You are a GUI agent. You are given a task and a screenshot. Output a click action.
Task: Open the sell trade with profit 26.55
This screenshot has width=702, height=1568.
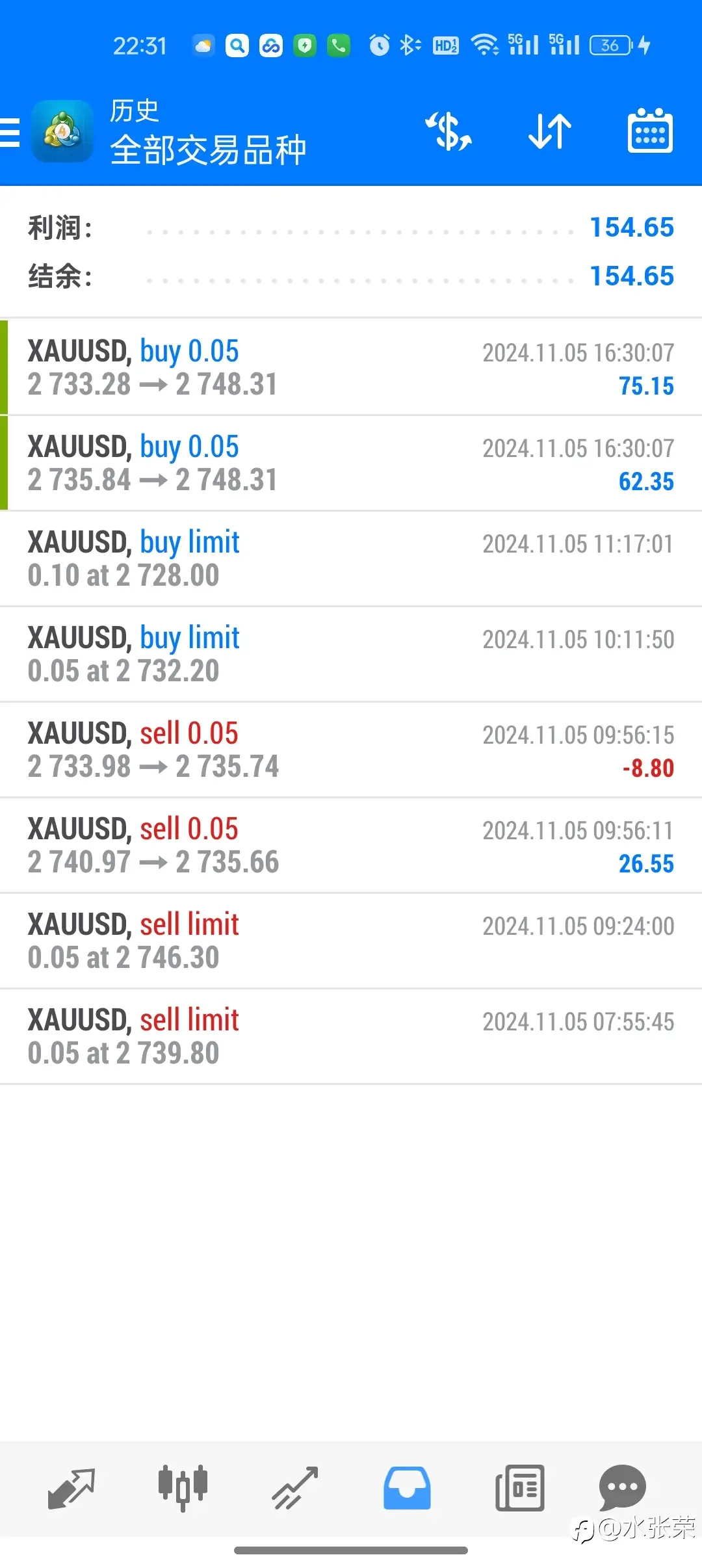(351, 845)
